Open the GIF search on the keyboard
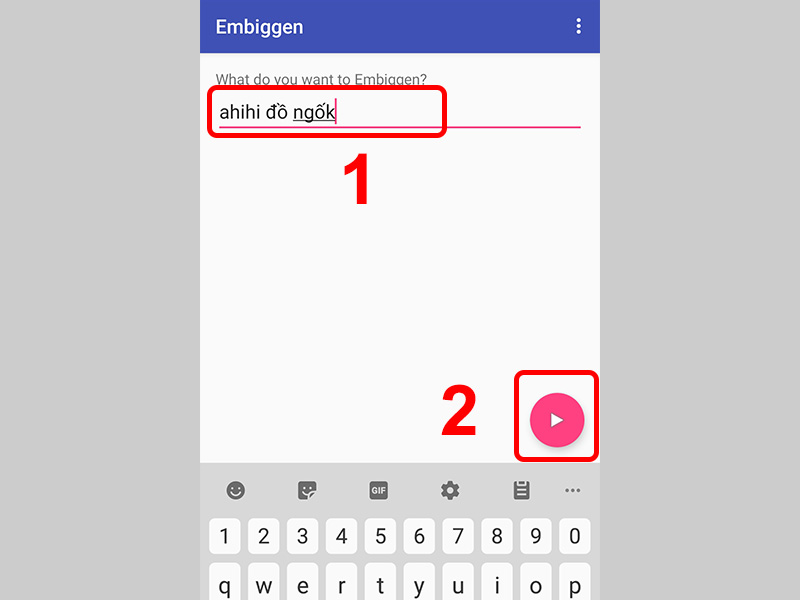Image resolution: width=800 pixels, height=600 pixels. 379,490
